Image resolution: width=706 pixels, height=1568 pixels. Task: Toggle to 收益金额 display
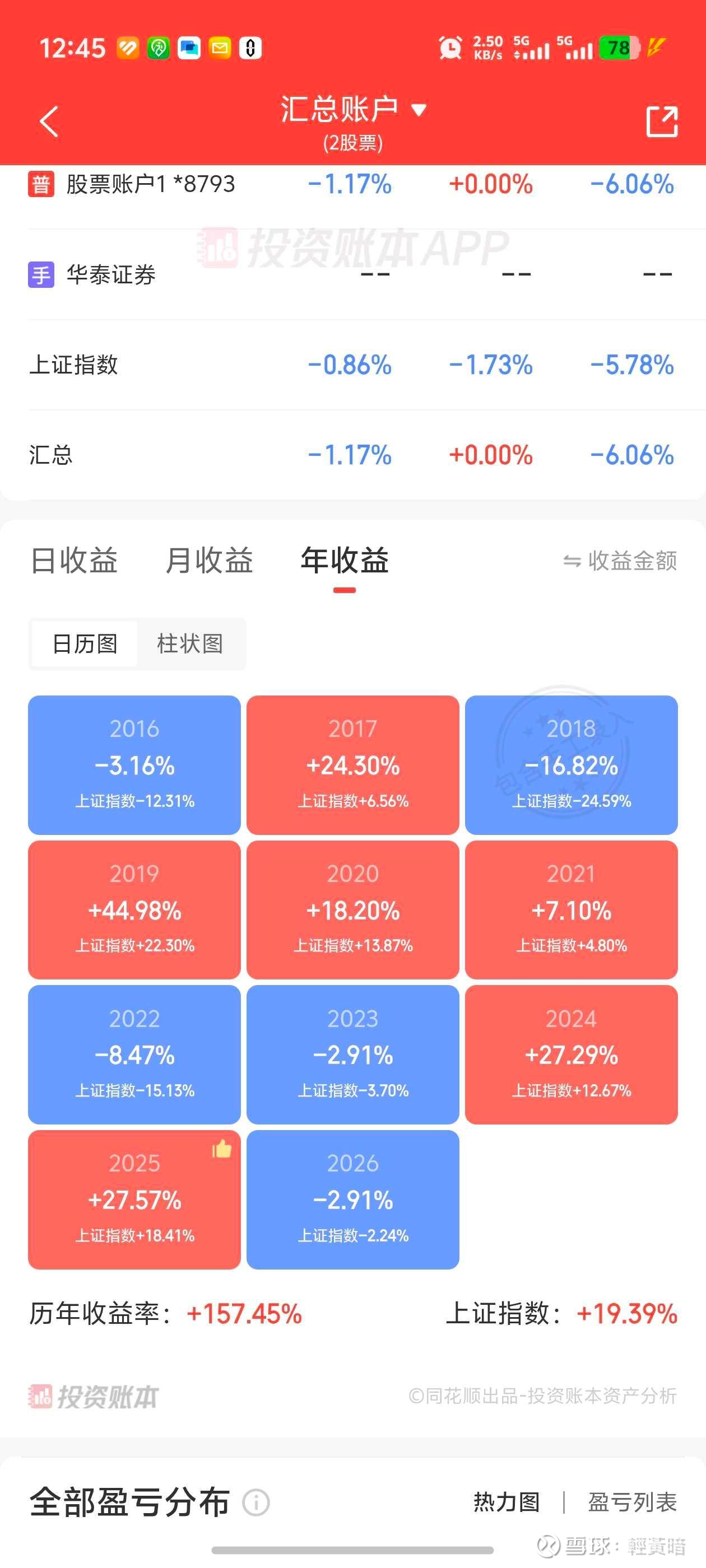[x=620, y=561]
